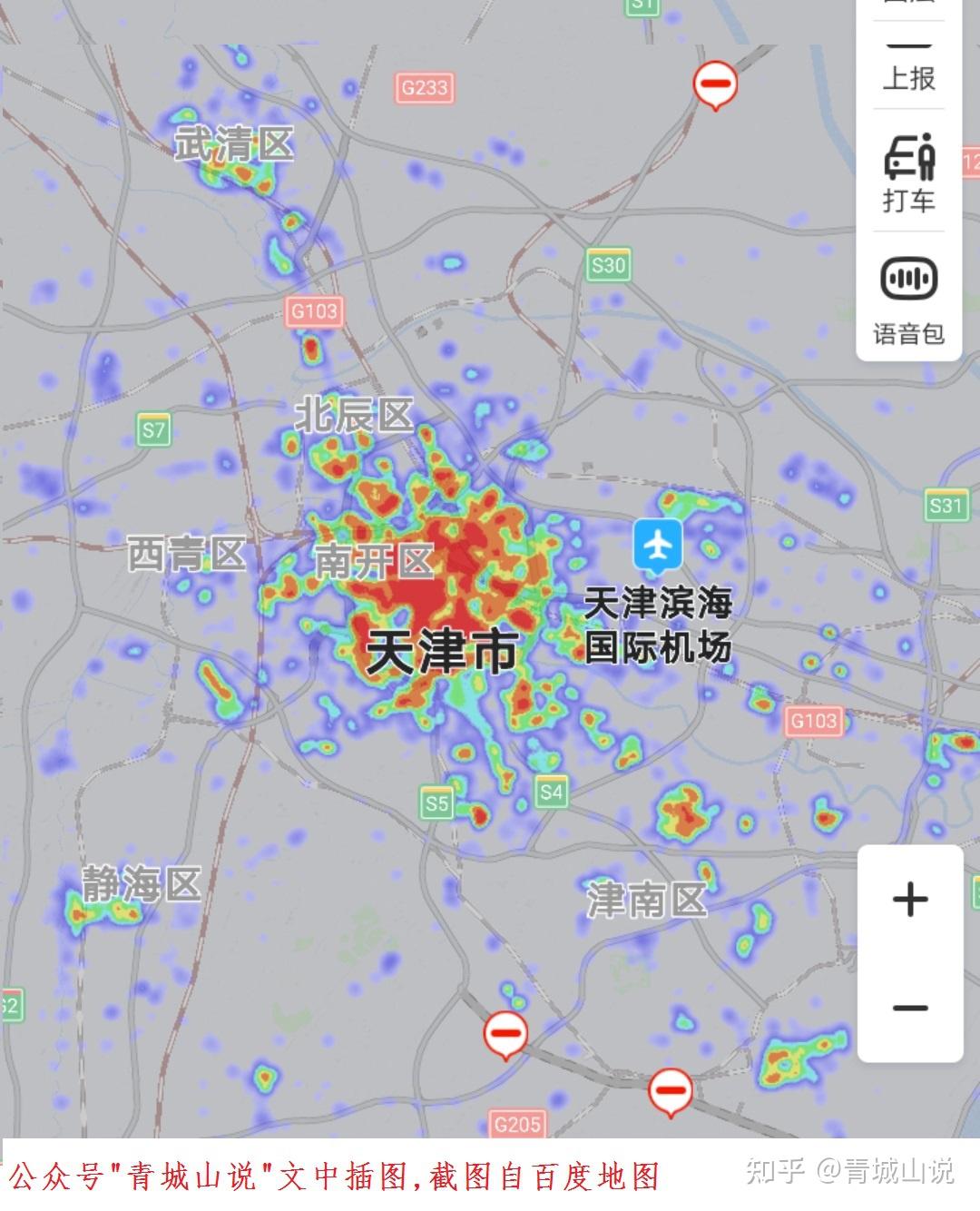980x1211 pixels.
Task: Select the G233 road label
Action: coord(423,90)
